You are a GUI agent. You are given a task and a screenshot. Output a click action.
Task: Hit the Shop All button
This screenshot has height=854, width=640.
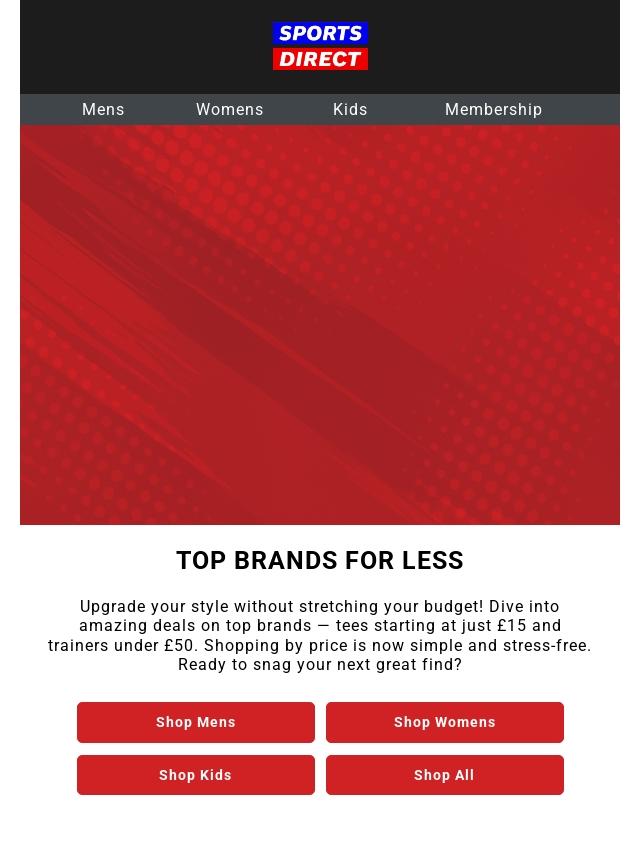[444, 775]
